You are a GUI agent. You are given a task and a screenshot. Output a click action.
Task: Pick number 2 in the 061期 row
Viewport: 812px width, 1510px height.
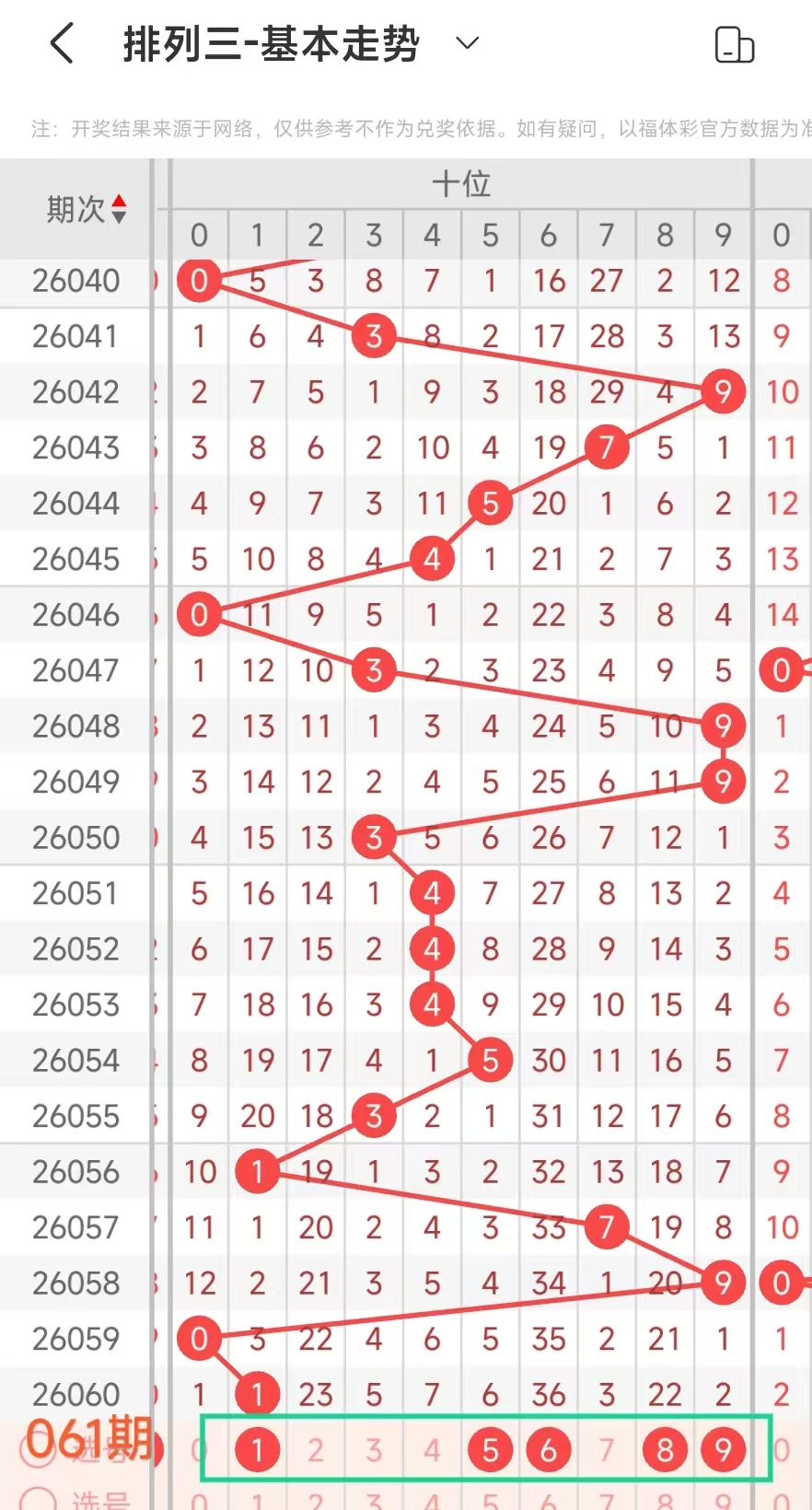coord(315,1450)
